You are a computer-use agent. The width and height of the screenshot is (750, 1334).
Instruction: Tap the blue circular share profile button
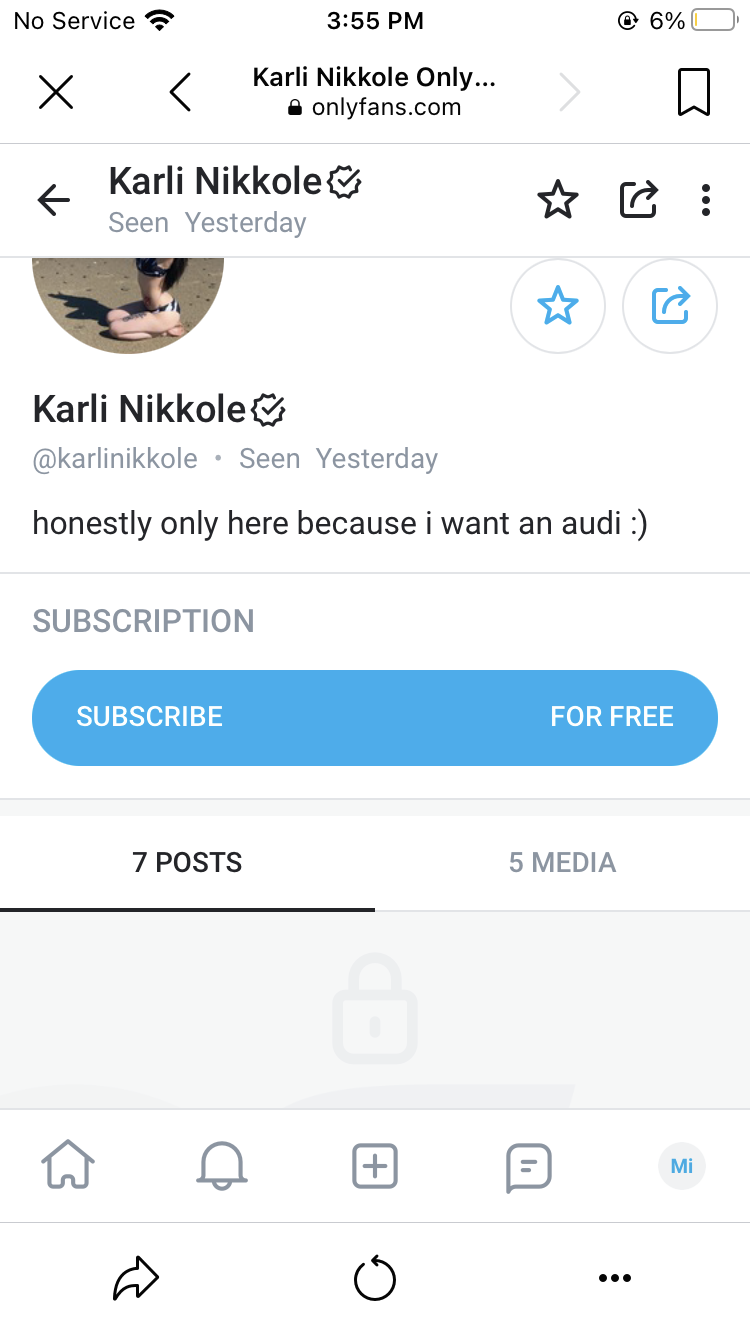670,306
